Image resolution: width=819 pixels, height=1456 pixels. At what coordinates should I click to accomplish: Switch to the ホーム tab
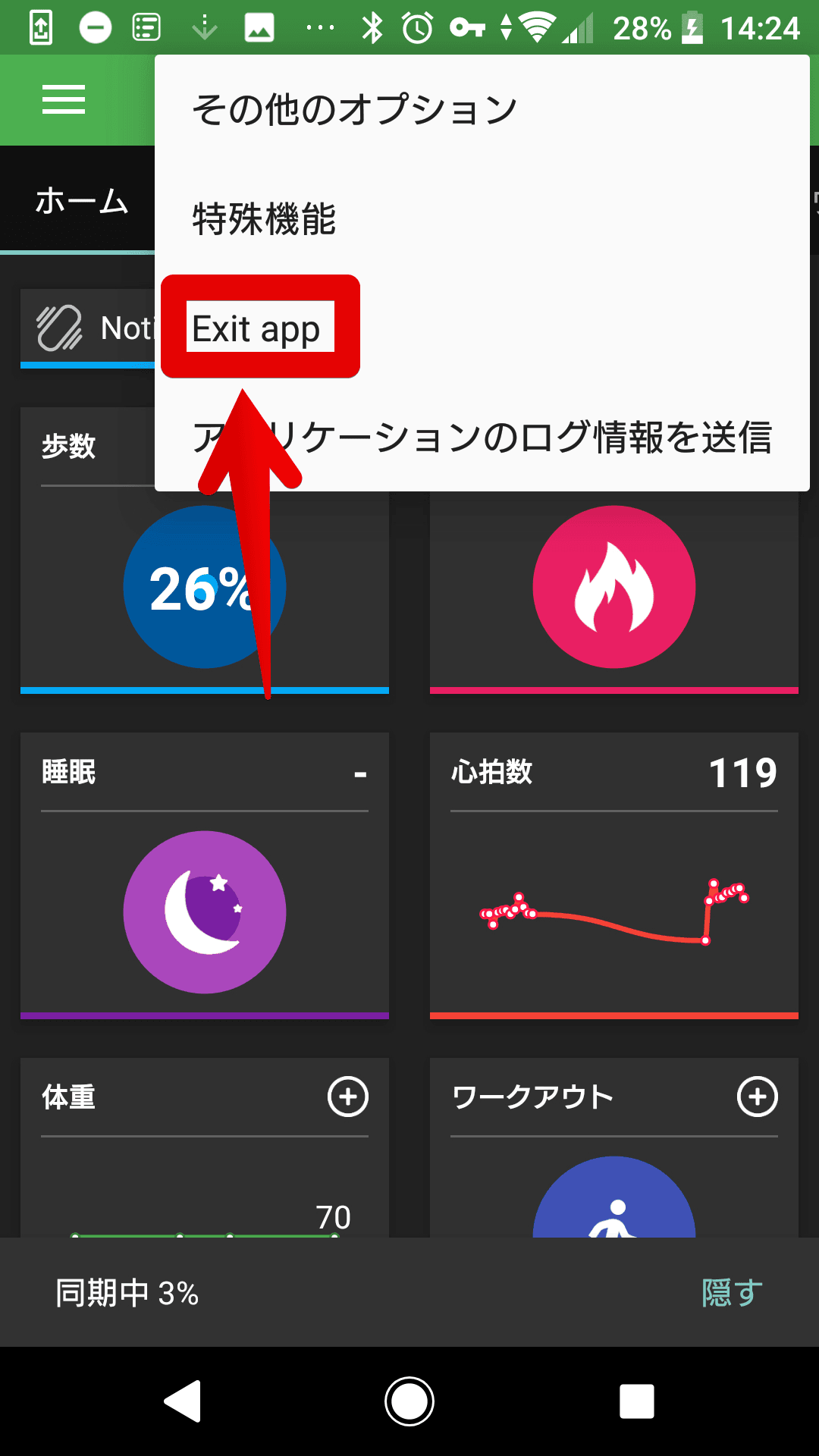pyautogui.click(x=81, y=201)
